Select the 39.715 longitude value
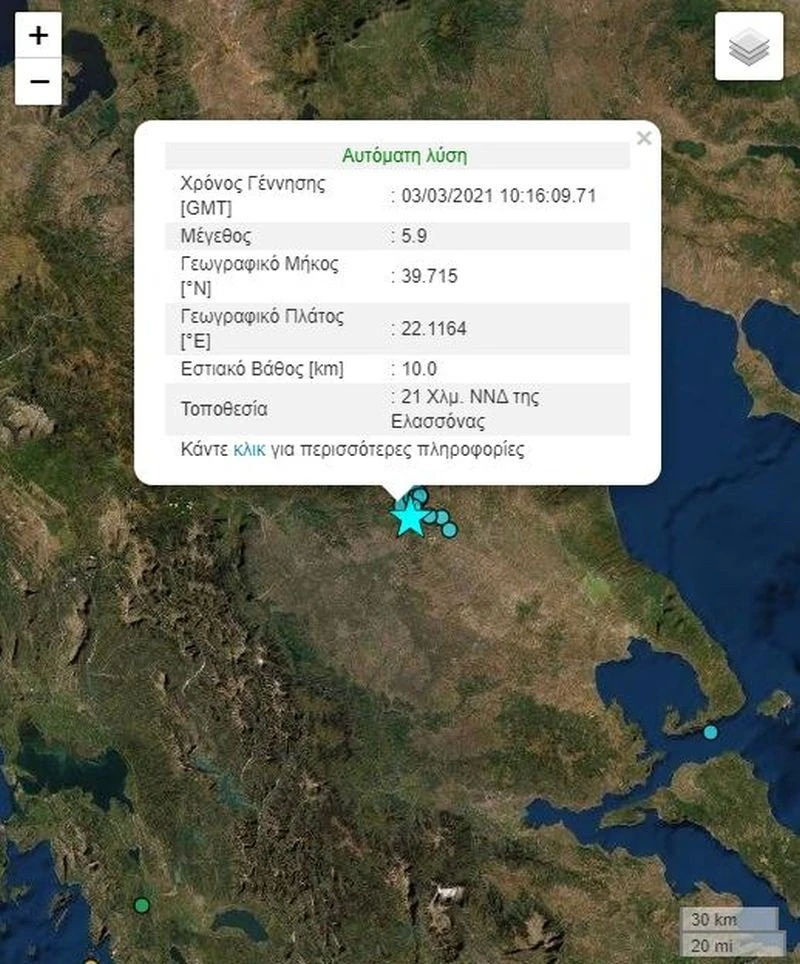The image size is (800, 964). (424, 276)
